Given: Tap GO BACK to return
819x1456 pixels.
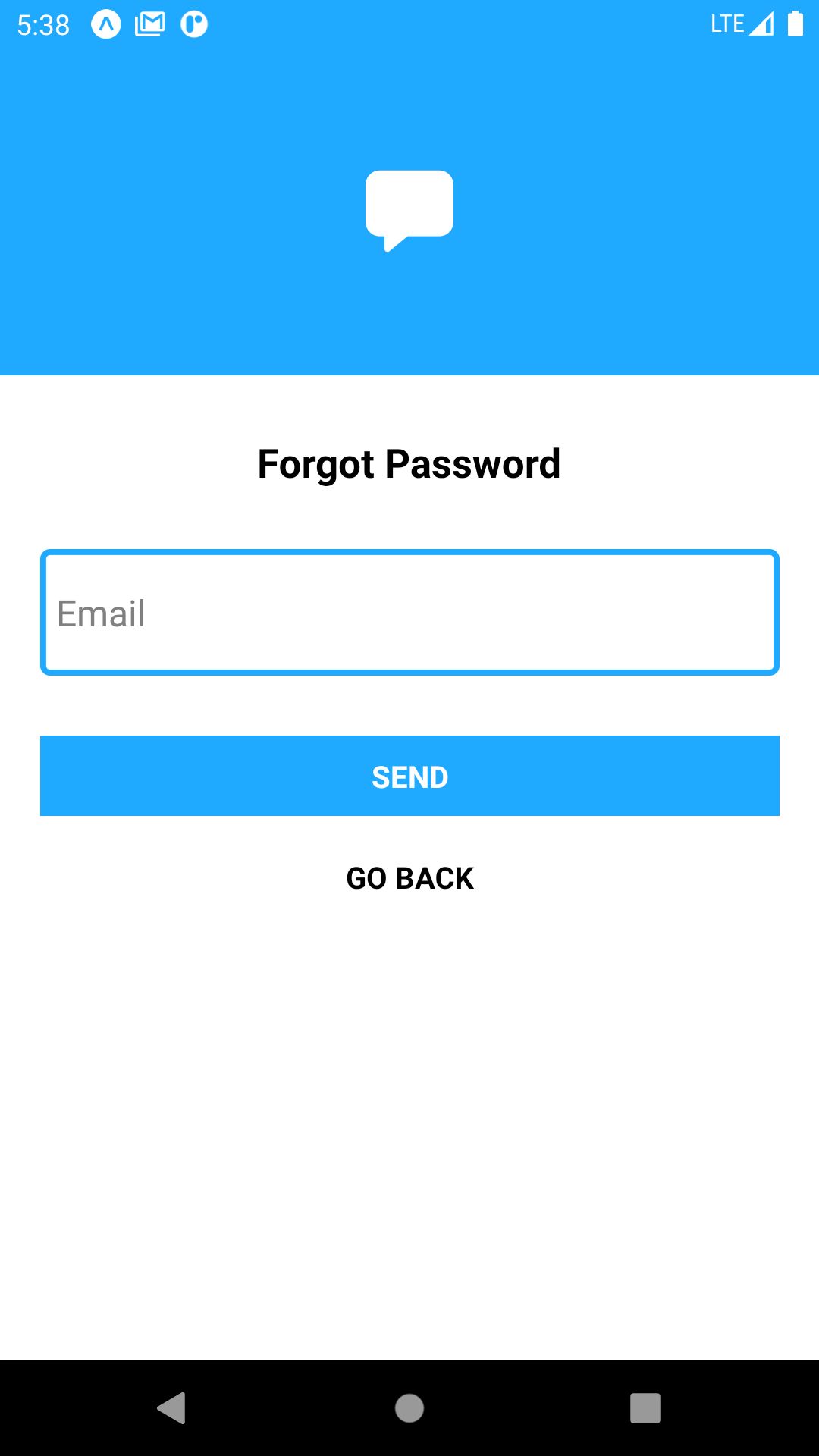Looking at the screenshot, I should click(409, 878).
